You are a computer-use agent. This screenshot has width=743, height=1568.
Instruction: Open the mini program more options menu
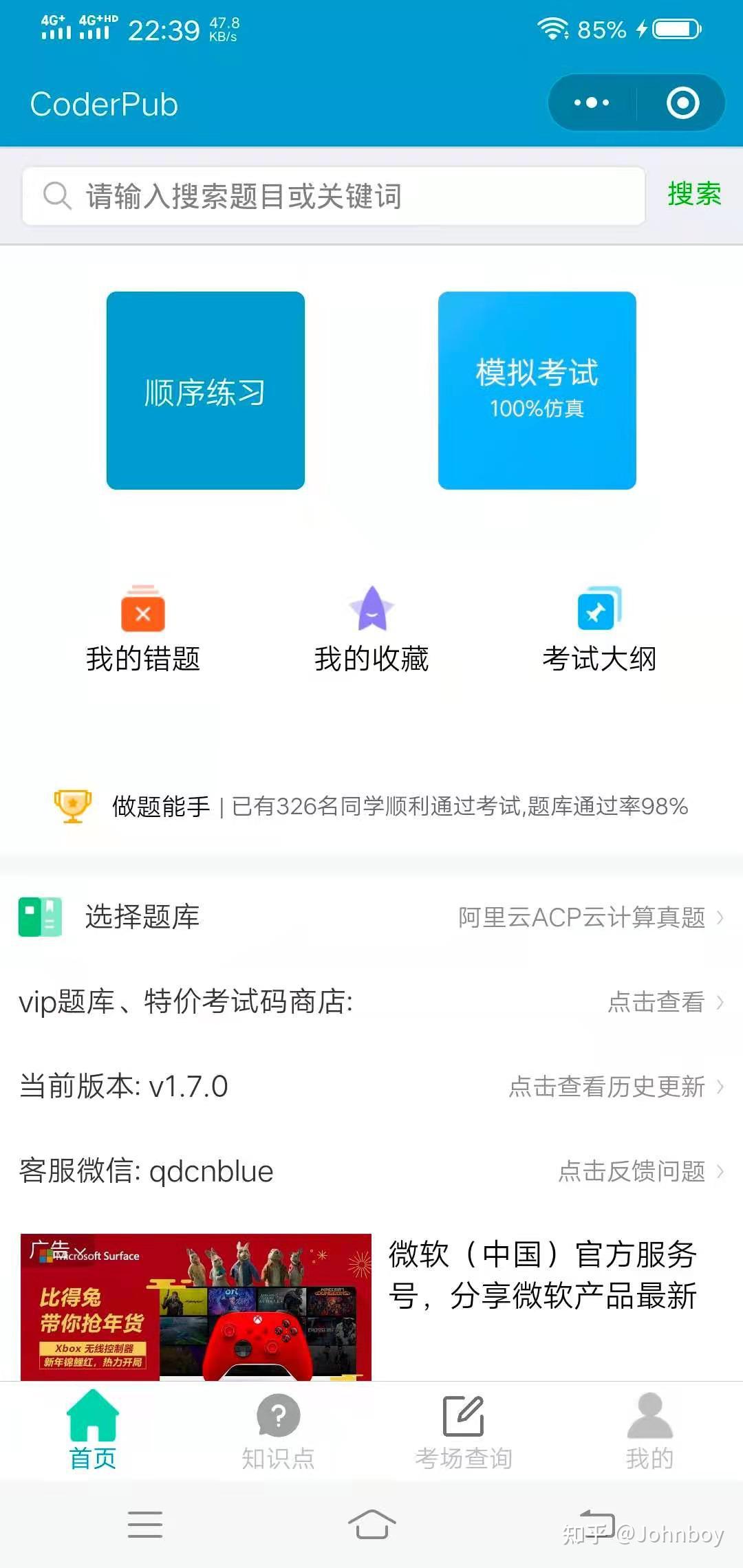[x=592, y=103]
